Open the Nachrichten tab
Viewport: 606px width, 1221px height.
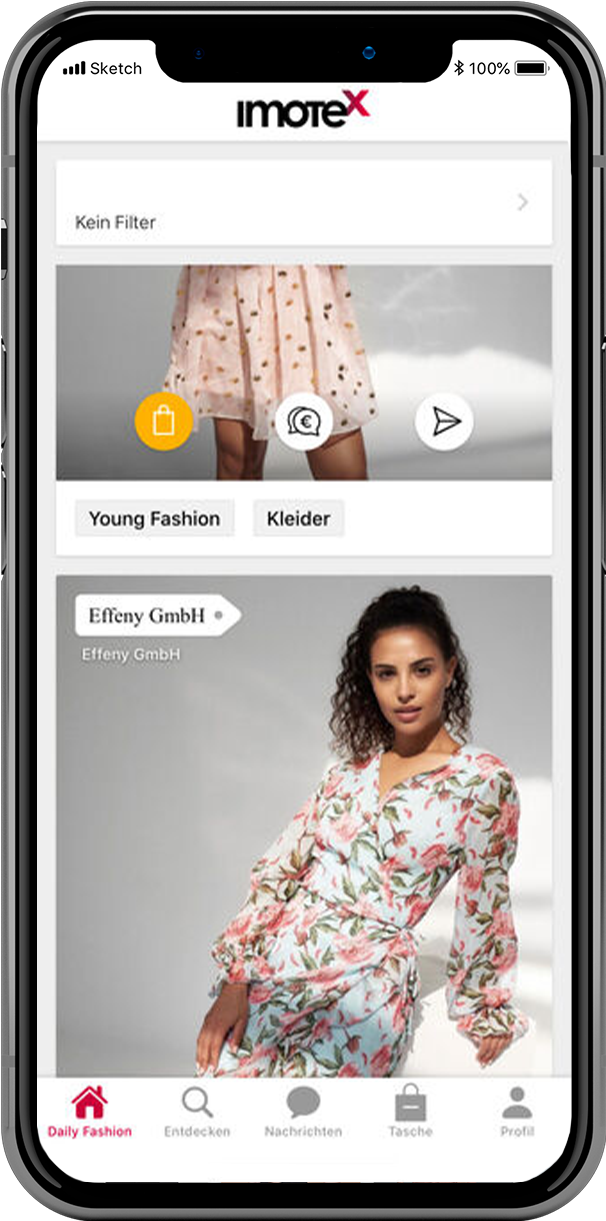[303, 1112]
